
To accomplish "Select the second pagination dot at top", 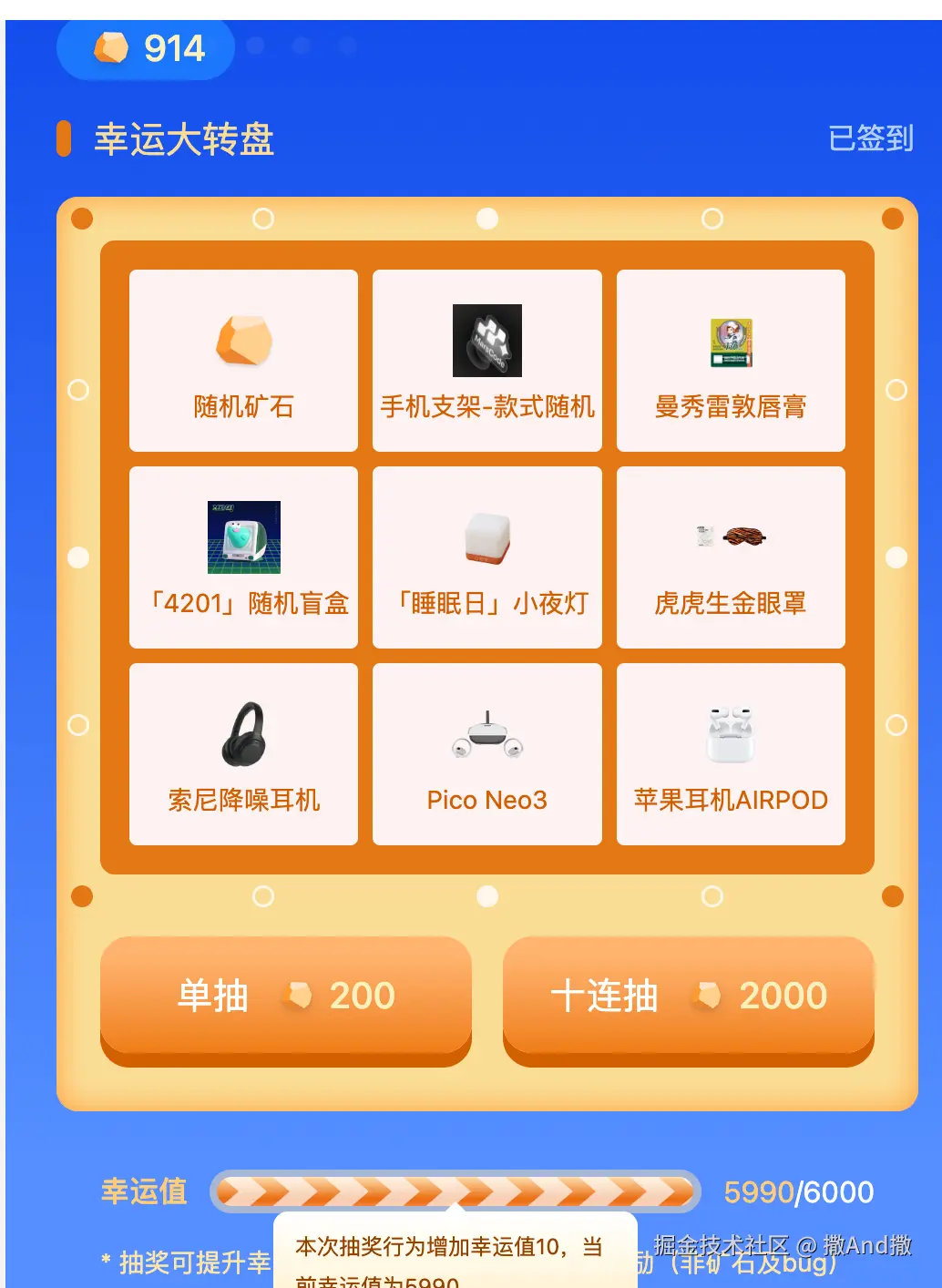I will tap(302, 44).
